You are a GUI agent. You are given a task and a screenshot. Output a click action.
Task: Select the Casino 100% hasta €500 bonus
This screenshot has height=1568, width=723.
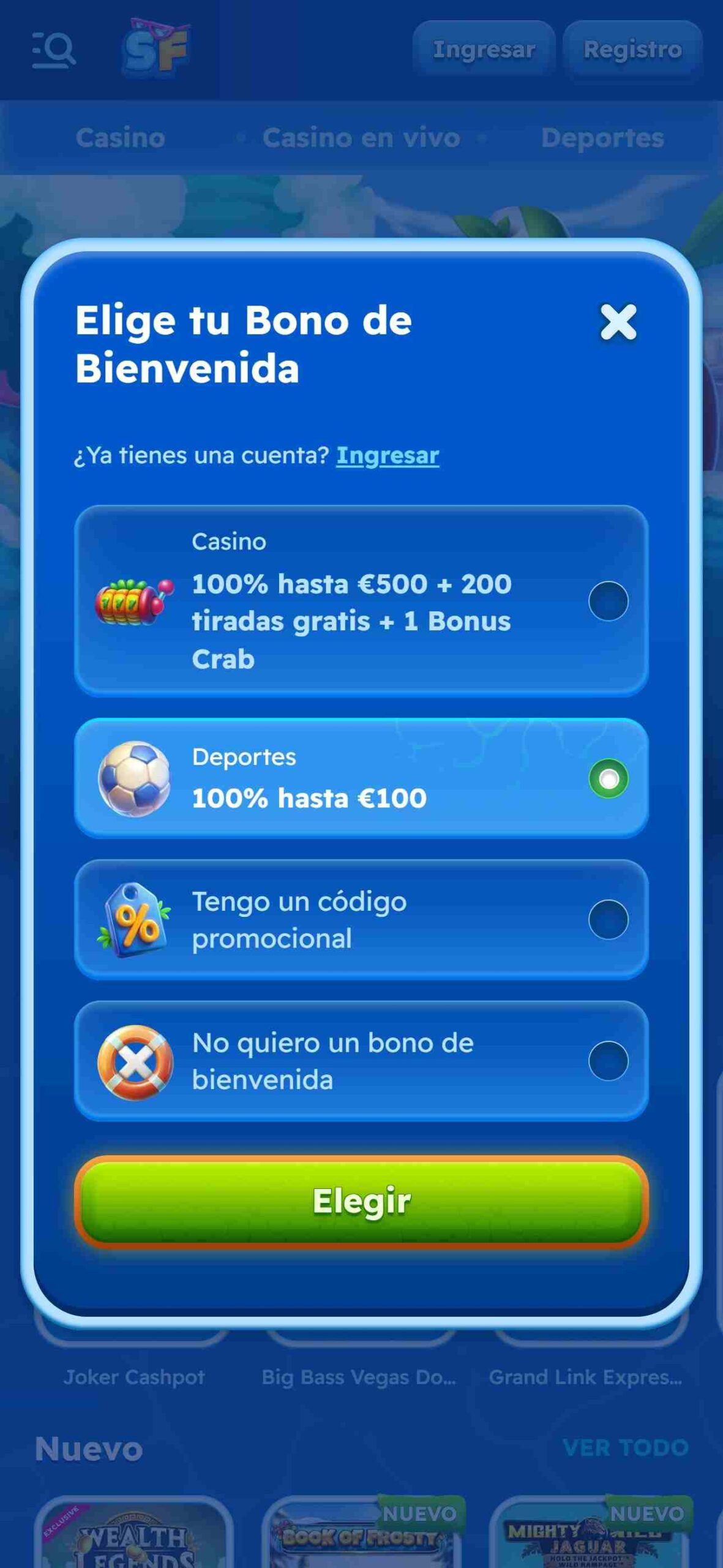coord(361,600)
